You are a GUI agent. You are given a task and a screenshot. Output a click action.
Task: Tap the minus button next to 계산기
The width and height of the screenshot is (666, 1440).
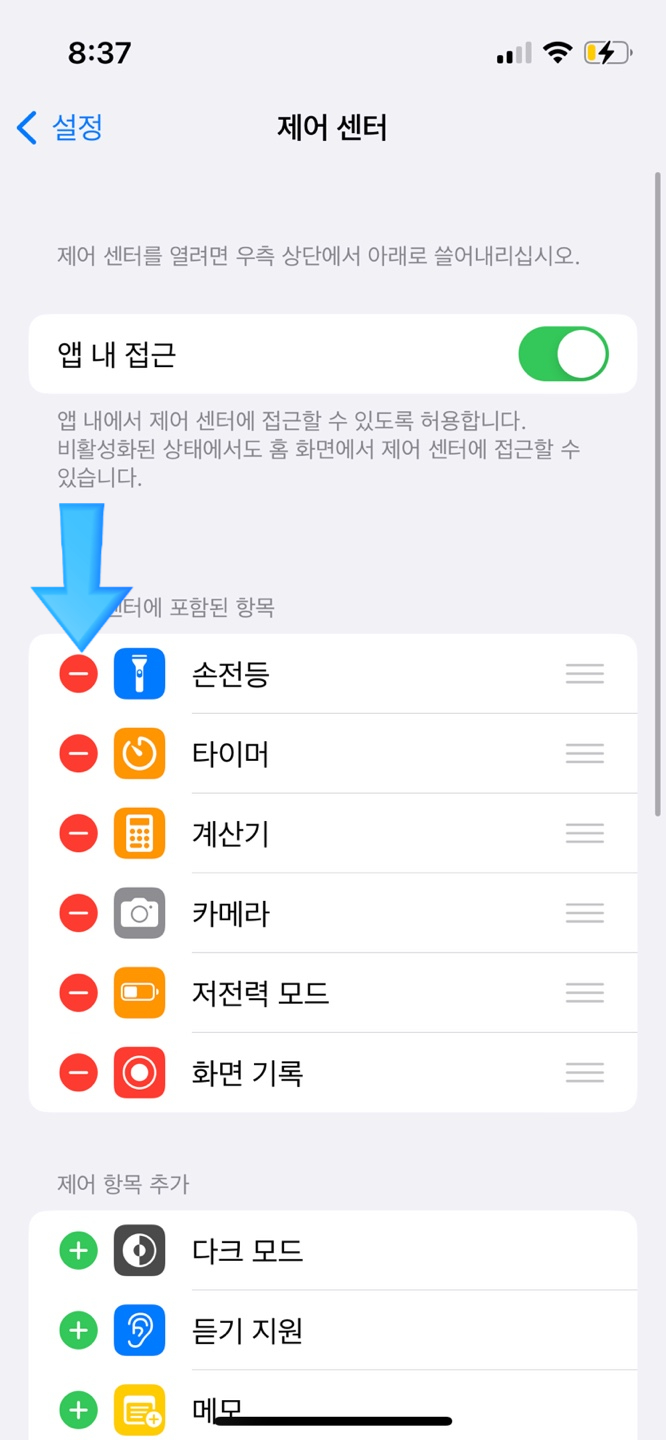pyautogui.click(x=78, y=833)
